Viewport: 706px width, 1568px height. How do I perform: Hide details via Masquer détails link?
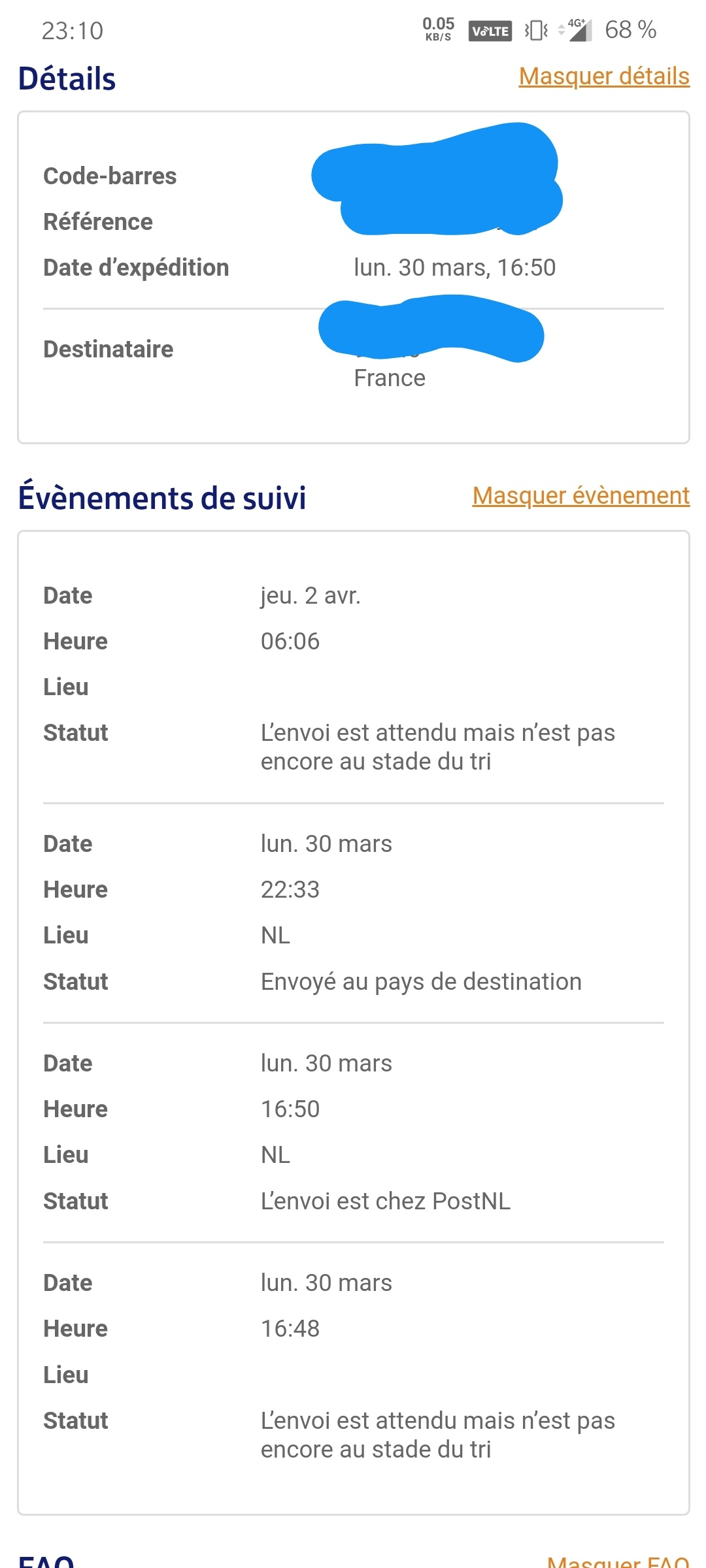pos(604,76)
